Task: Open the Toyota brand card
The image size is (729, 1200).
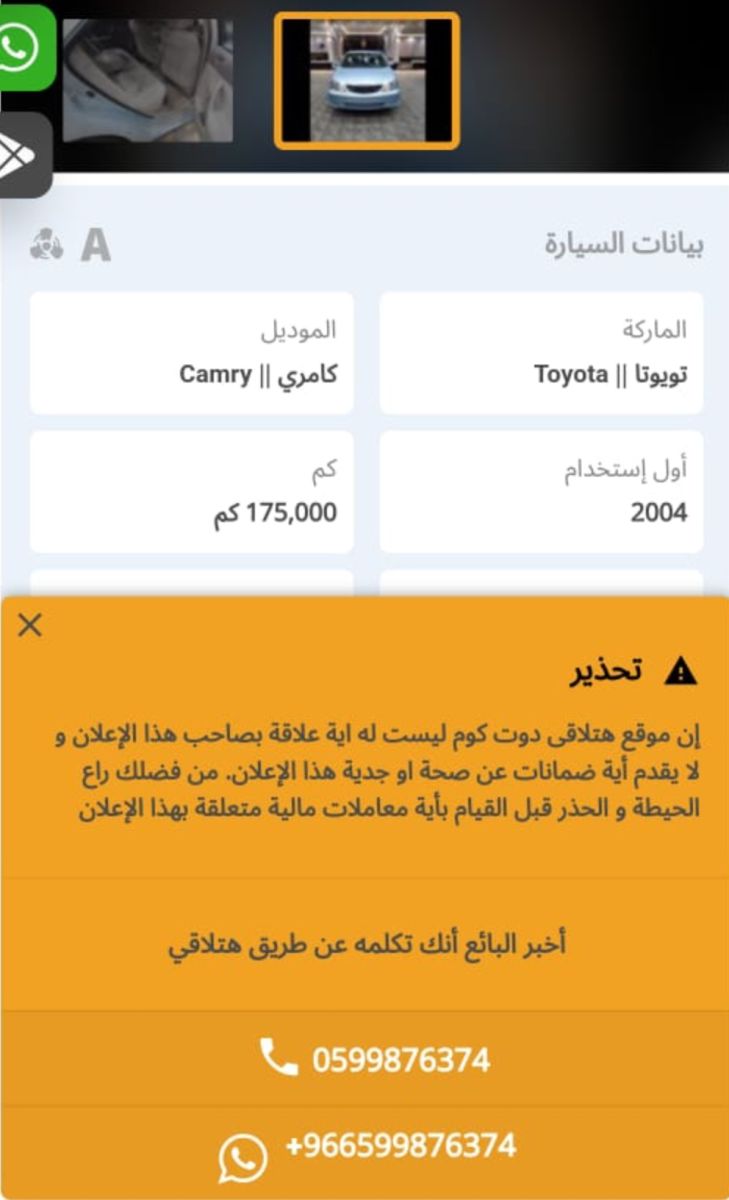Action: coord(540,352)
